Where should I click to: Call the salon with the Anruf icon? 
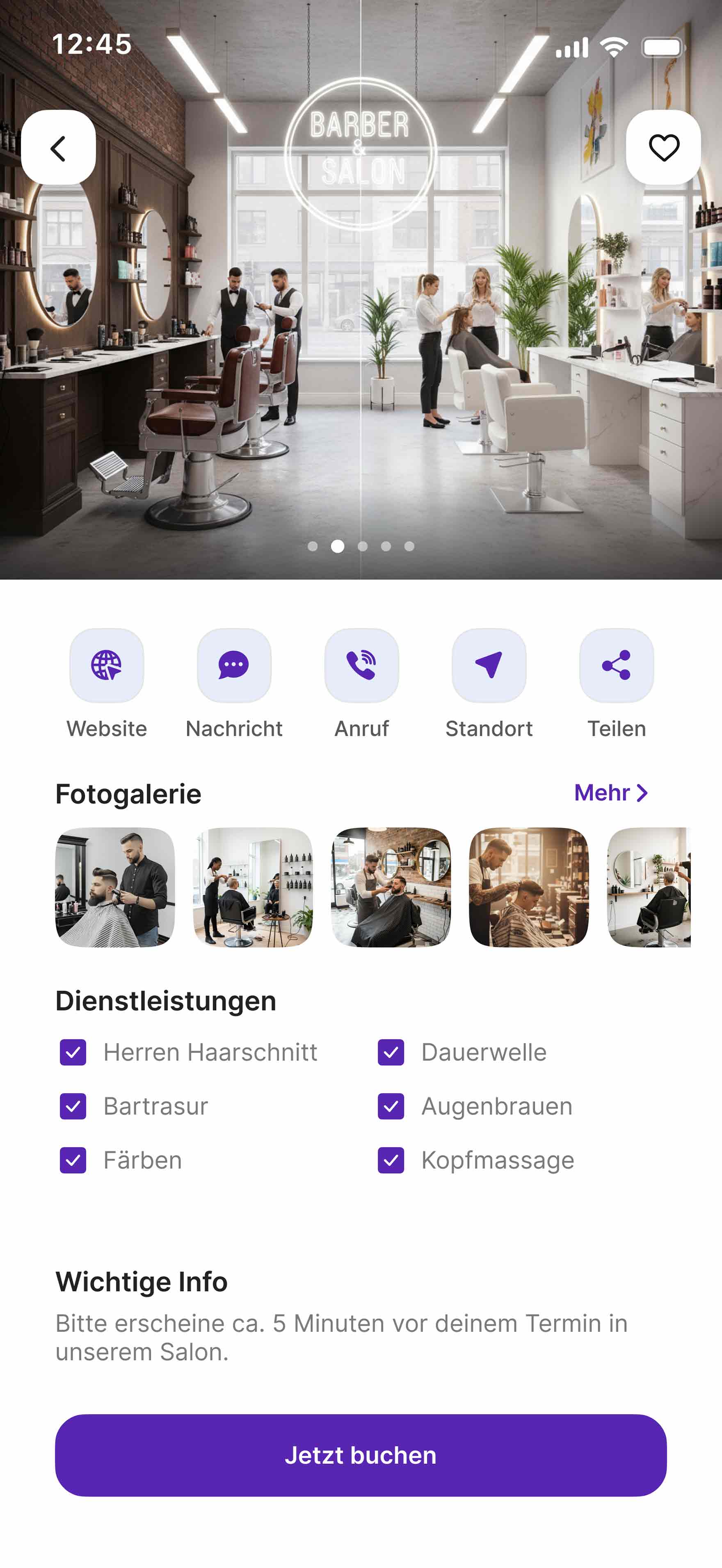click(361, 665)
